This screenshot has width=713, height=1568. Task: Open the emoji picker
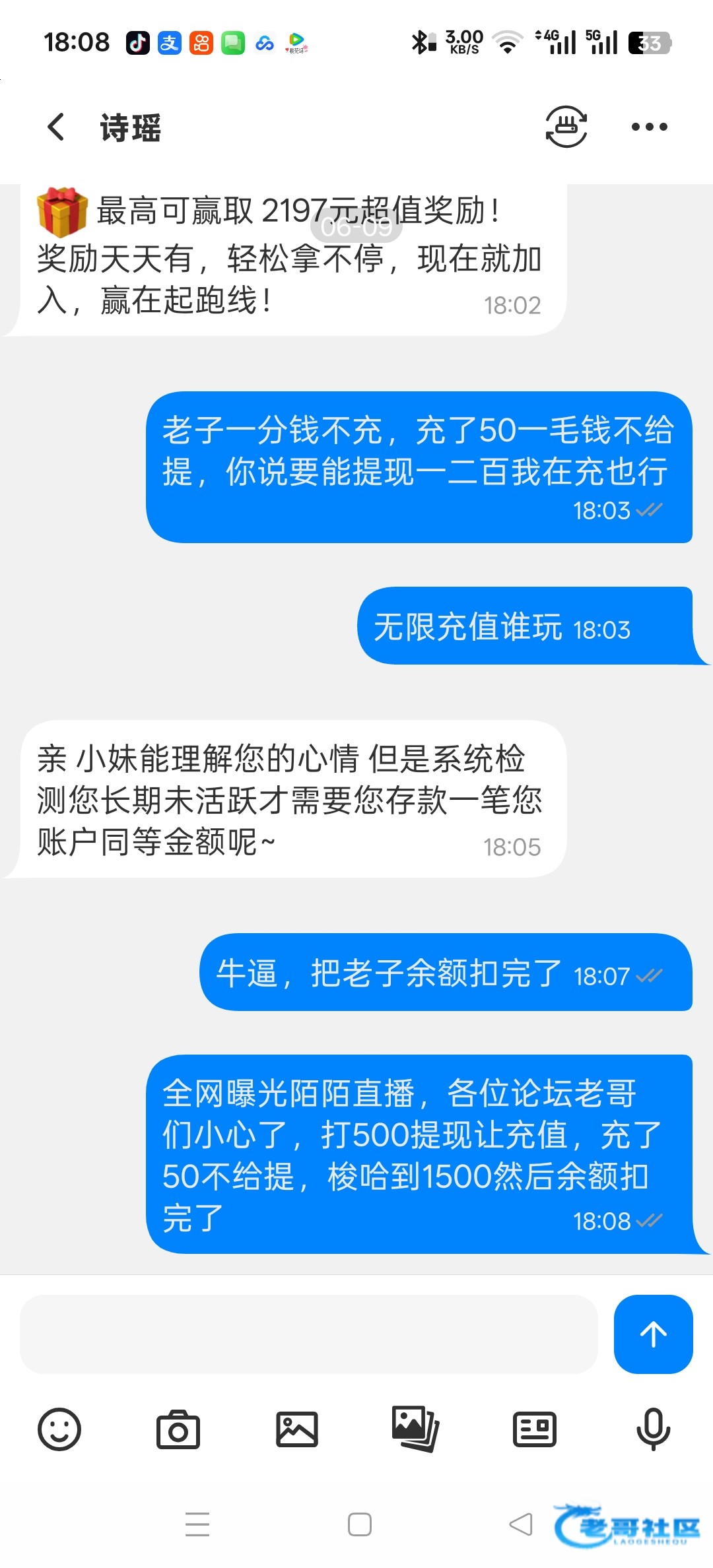click(x=59, y=1429)
